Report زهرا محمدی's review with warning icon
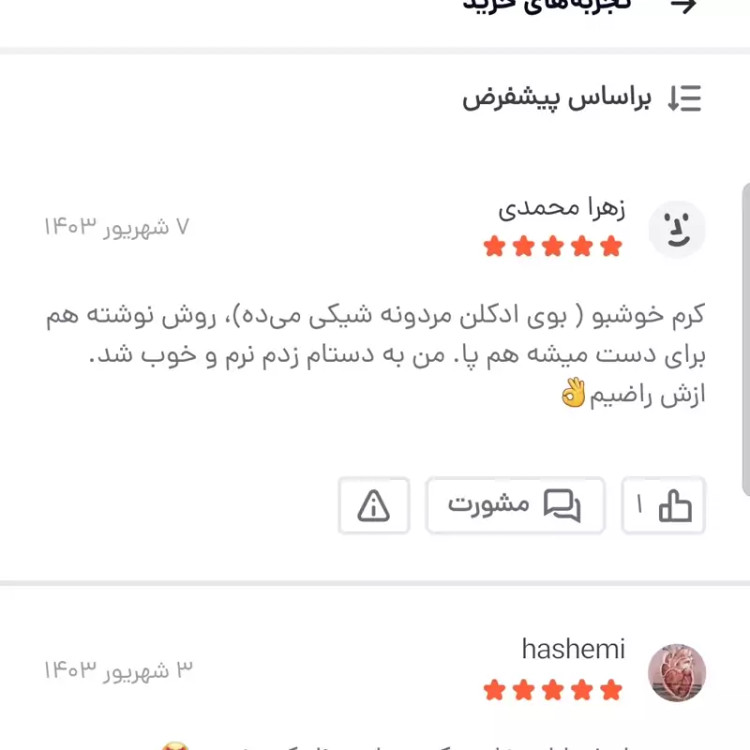This screenshot has width=750, height=750. pos(373,506)
